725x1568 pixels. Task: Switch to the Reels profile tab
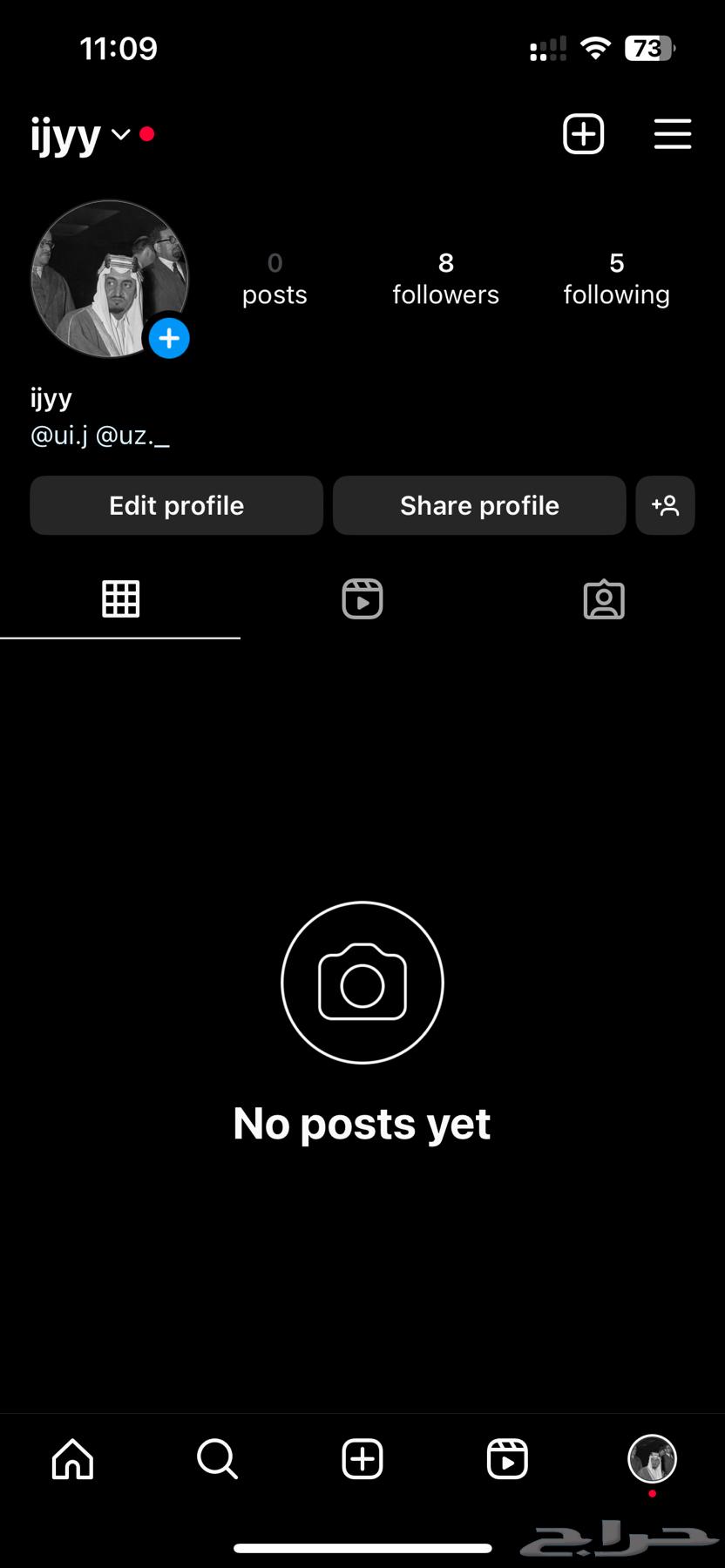click(x=362, y=599)
